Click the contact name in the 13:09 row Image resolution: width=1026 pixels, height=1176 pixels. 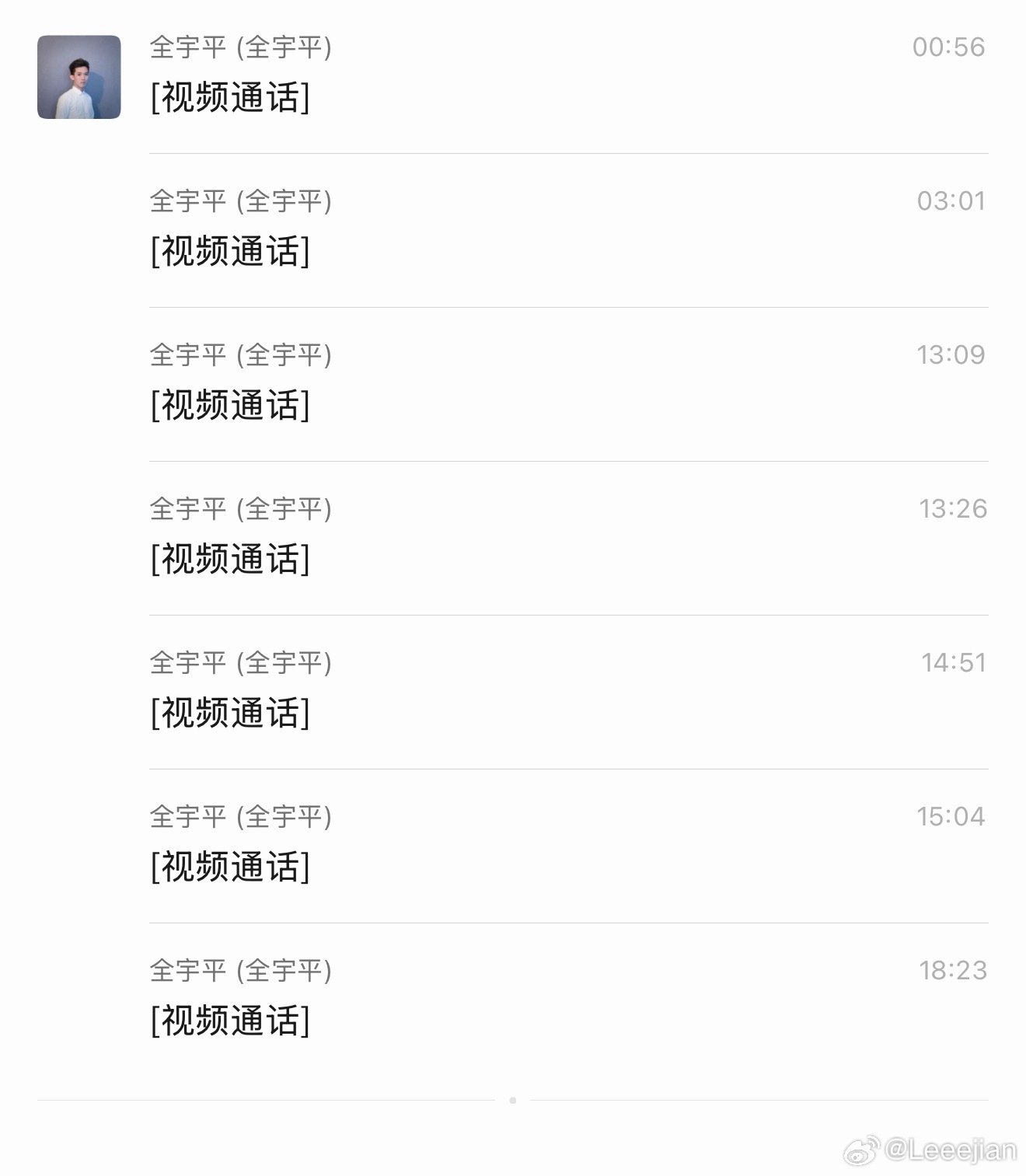click(243, 355)
